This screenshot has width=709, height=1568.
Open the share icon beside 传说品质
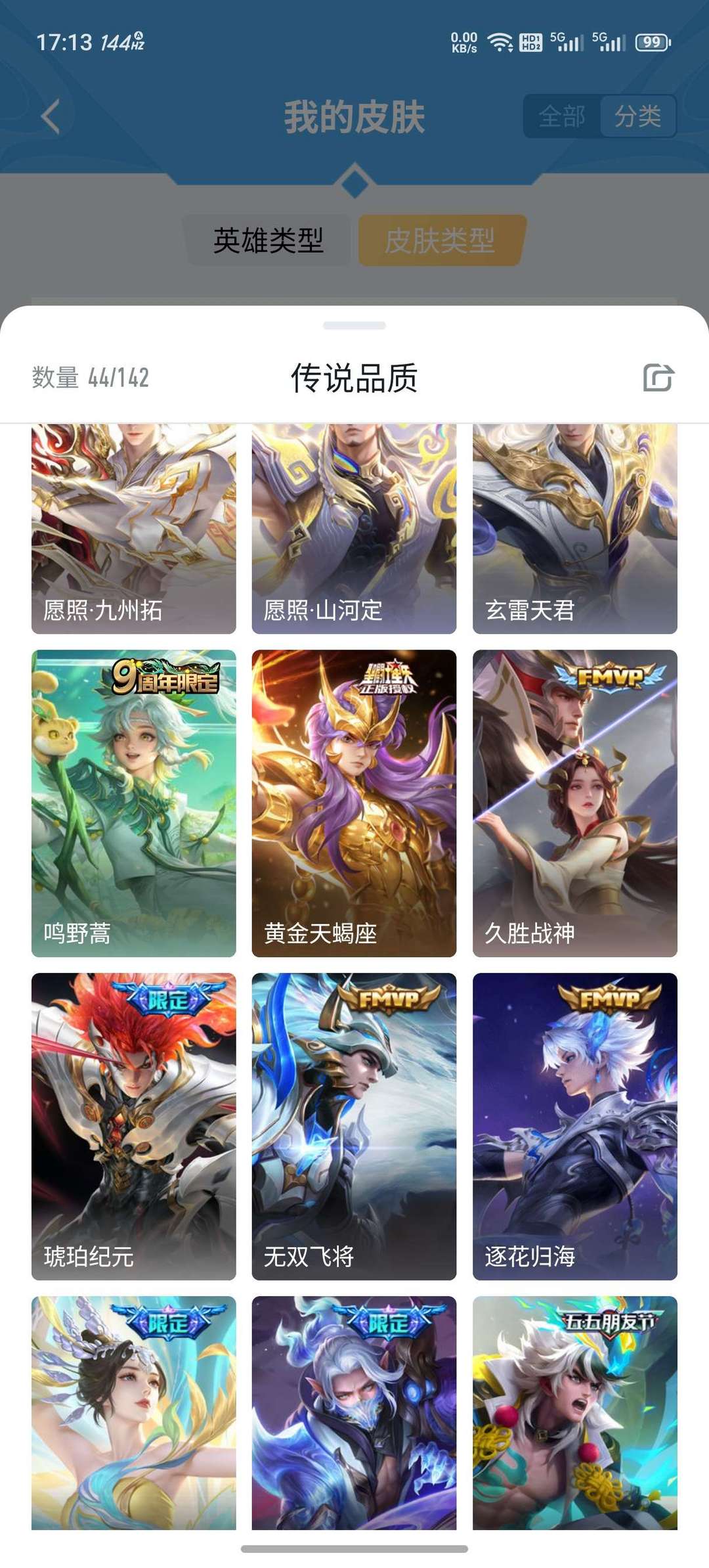(659, 378)
